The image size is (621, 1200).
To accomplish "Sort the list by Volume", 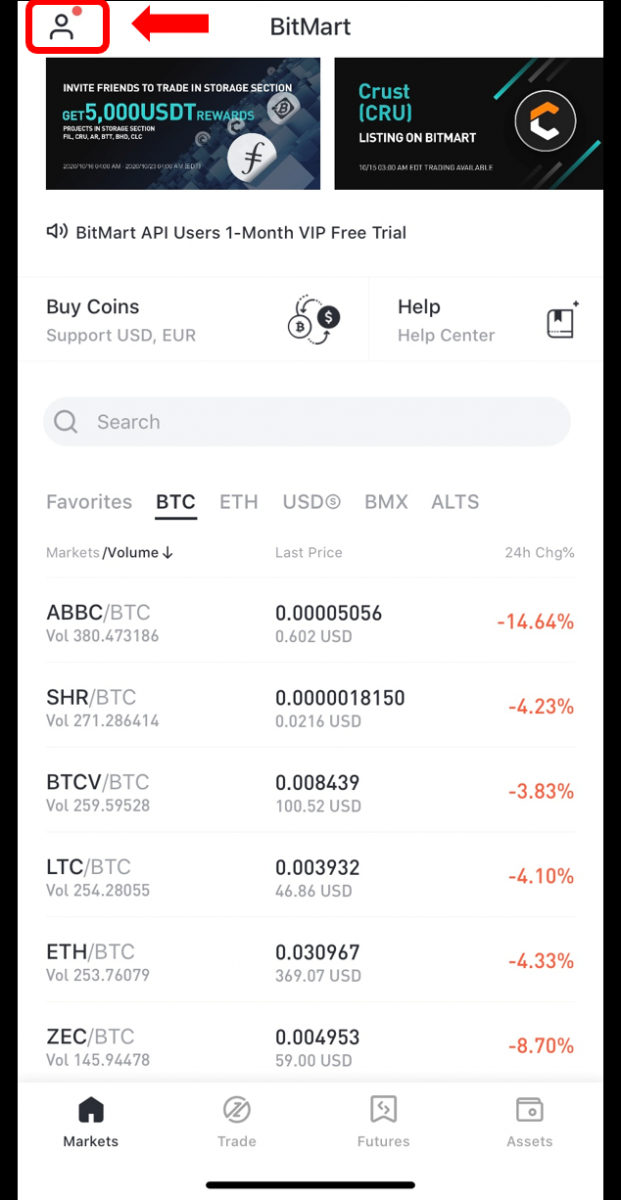I will [x=138, y=553].
